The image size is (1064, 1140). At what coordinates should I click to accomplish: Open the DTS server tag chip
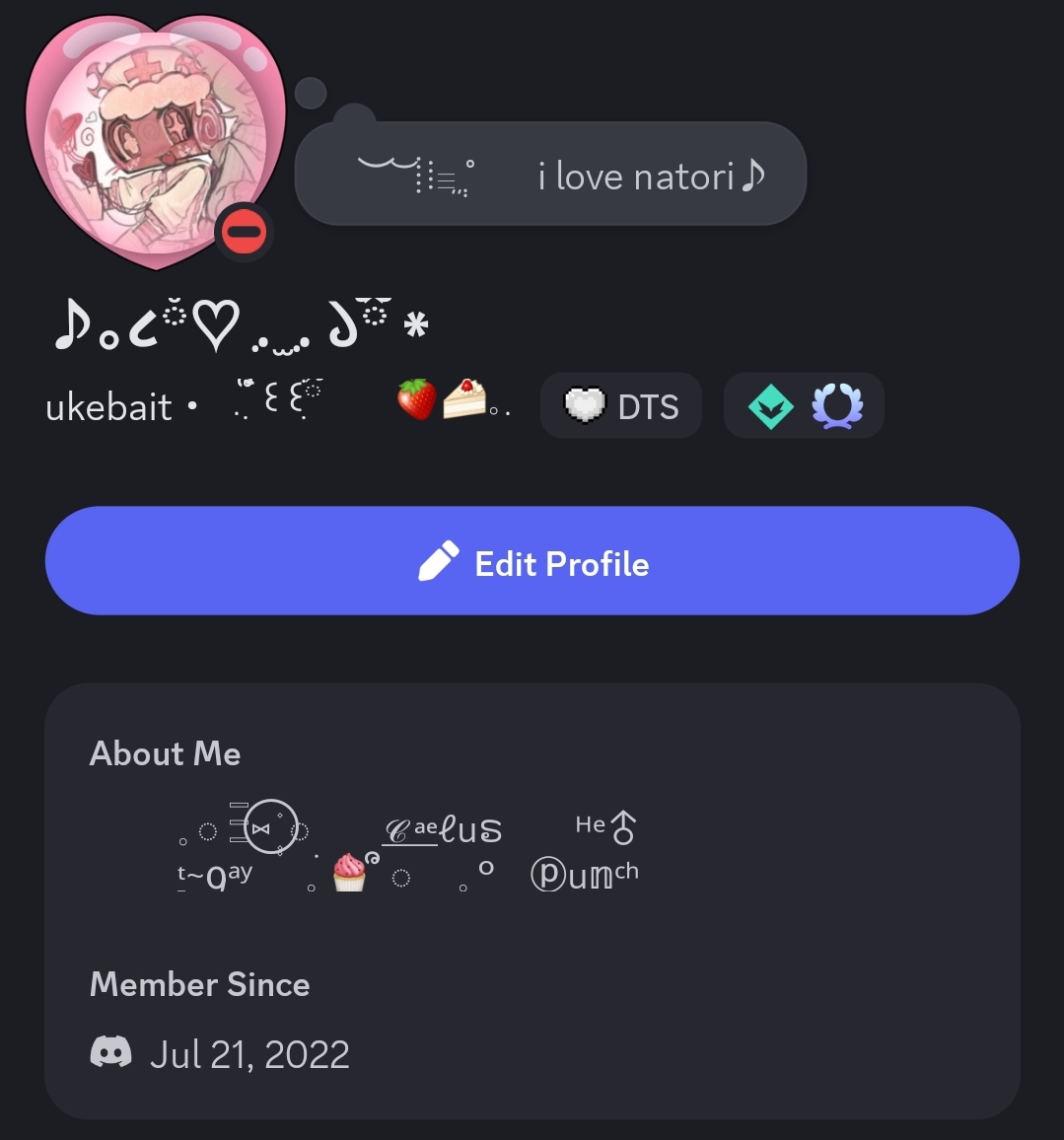[620, 405]
